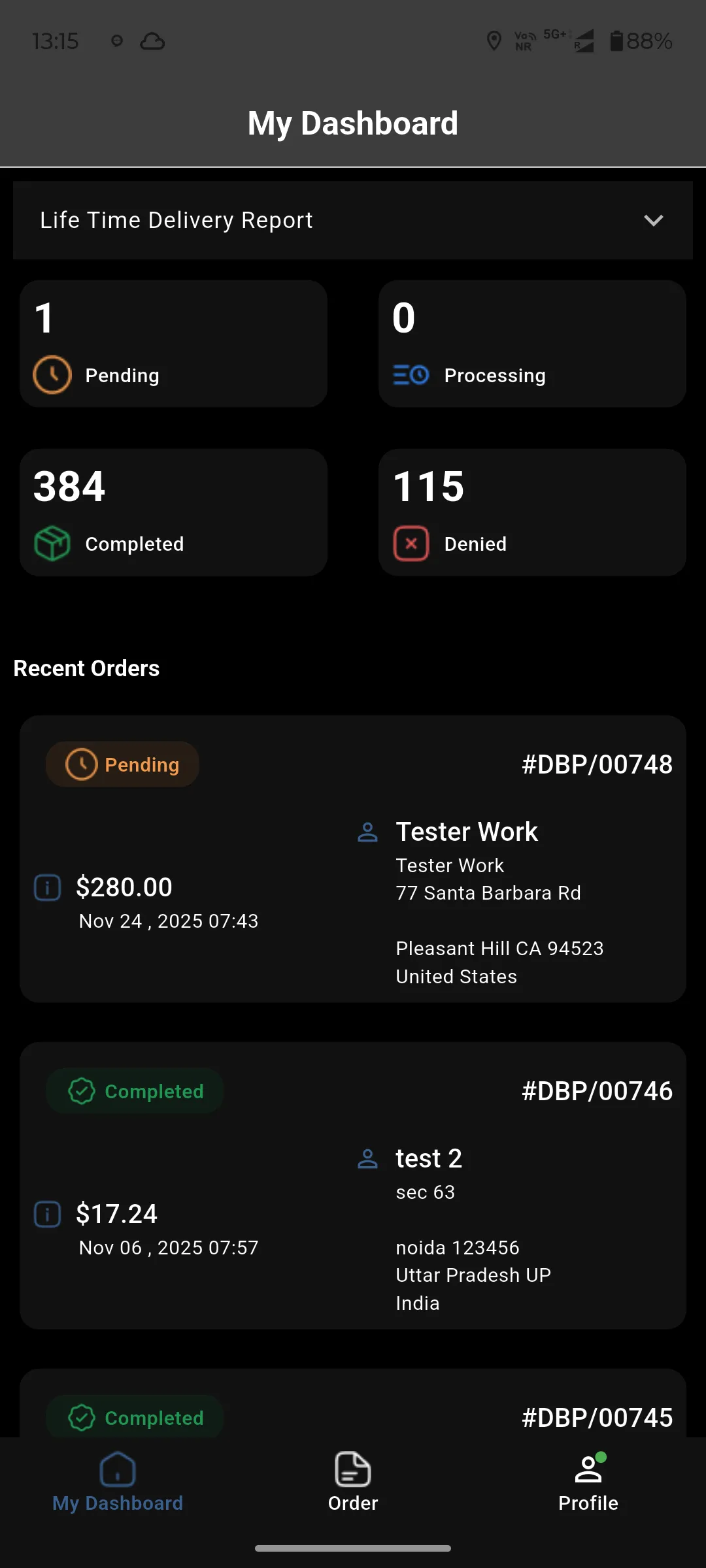The image size is (706, 1568).
Task: Switch to the Profile tab
Action: (x=587, y=1483)
